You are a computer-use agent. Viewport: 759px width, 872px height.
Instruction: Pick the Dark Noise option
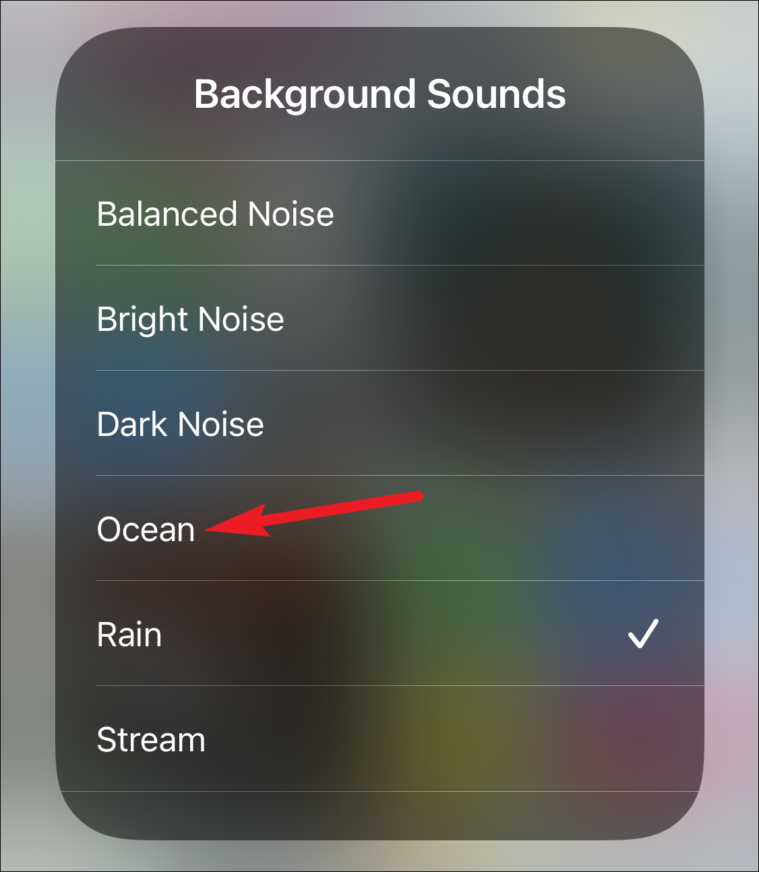[180, 424]
